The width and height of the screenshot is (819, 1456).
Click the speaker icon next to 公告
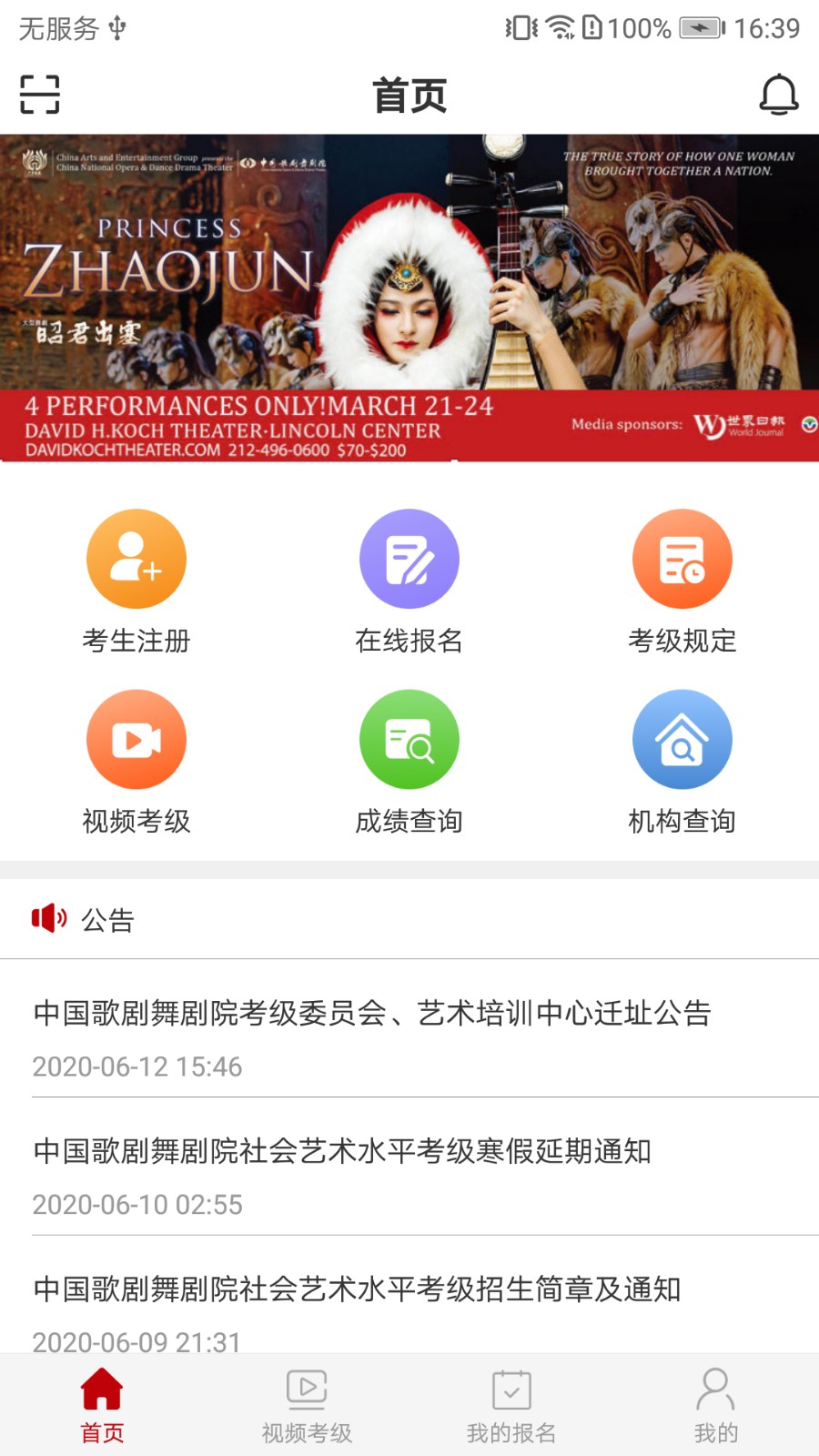coord(50,919)
